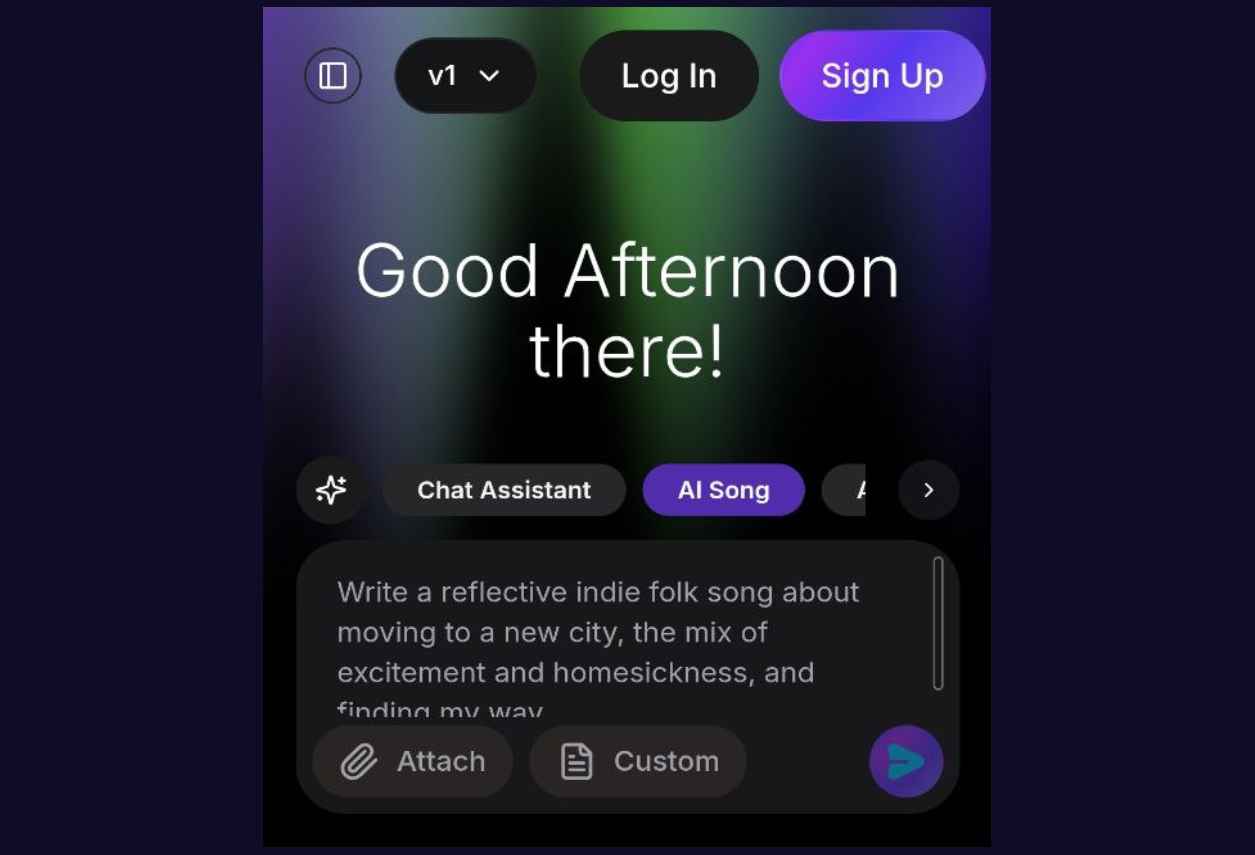Select the Chat Assistant chip
The height and width of the screenshot is (855, 1255).
(504, 490)
